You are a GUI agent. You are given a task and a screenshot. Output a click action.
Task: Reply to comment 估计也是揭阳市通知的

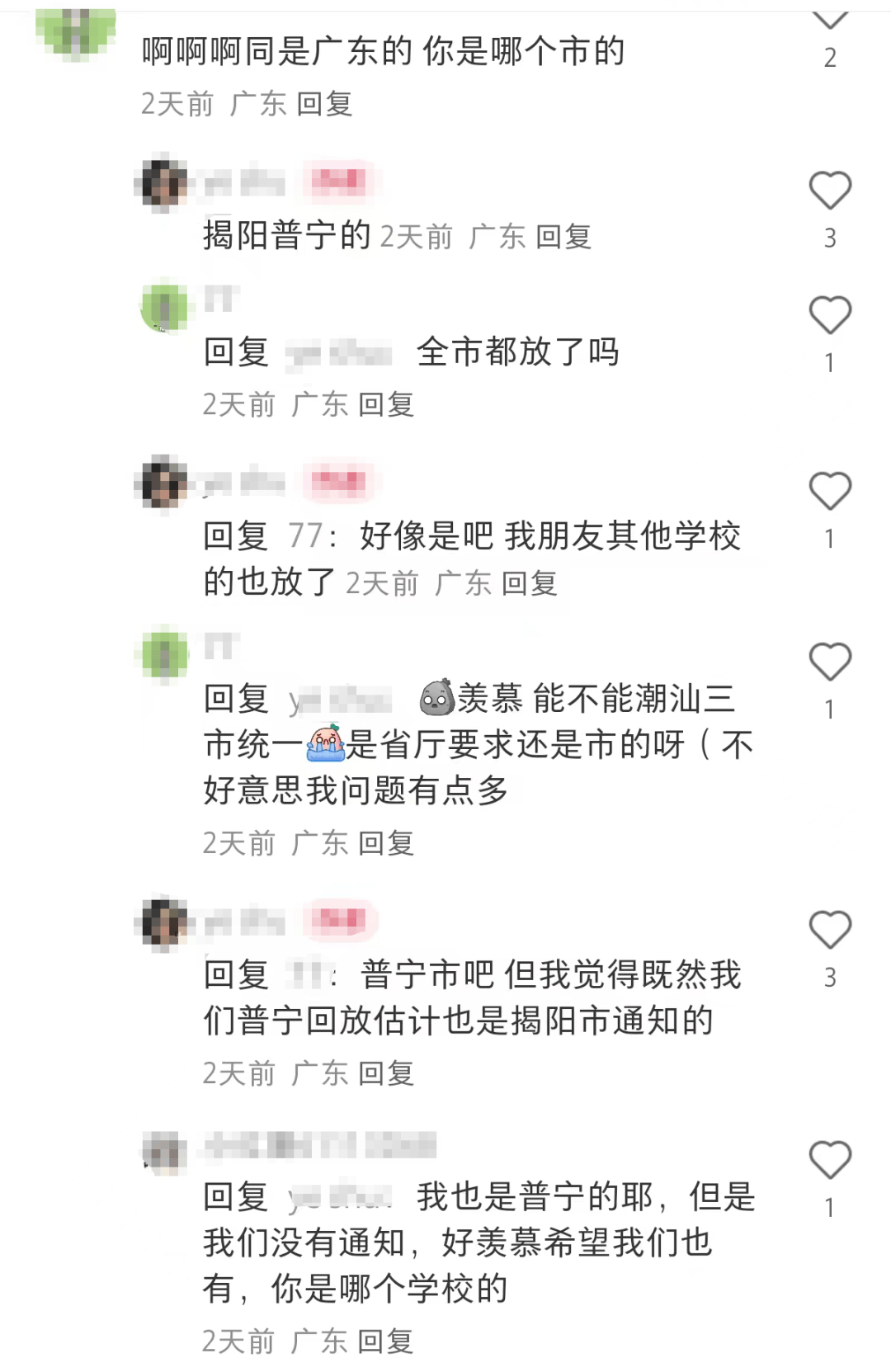(386, 1074)
